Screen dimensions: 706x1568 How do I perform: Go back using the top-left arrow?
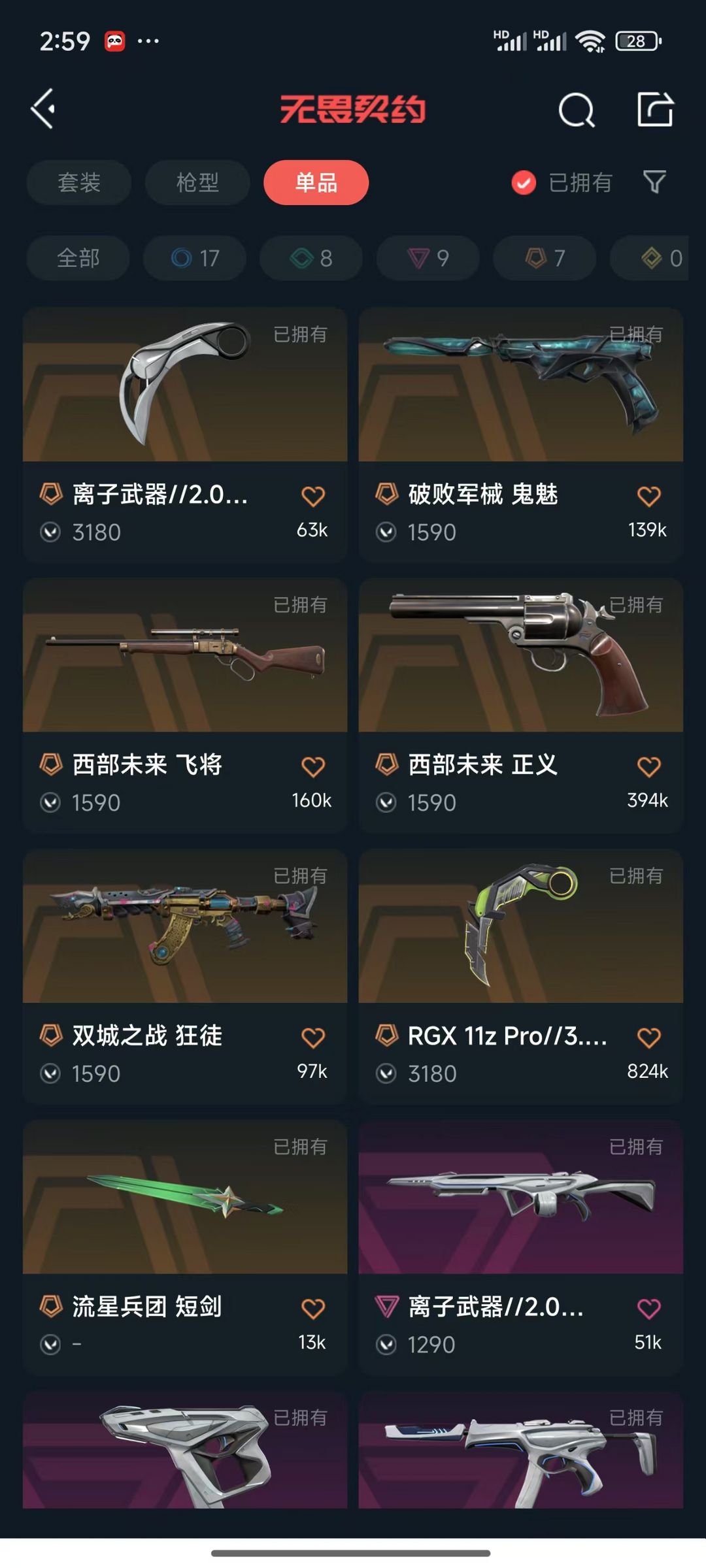[43, 108]
